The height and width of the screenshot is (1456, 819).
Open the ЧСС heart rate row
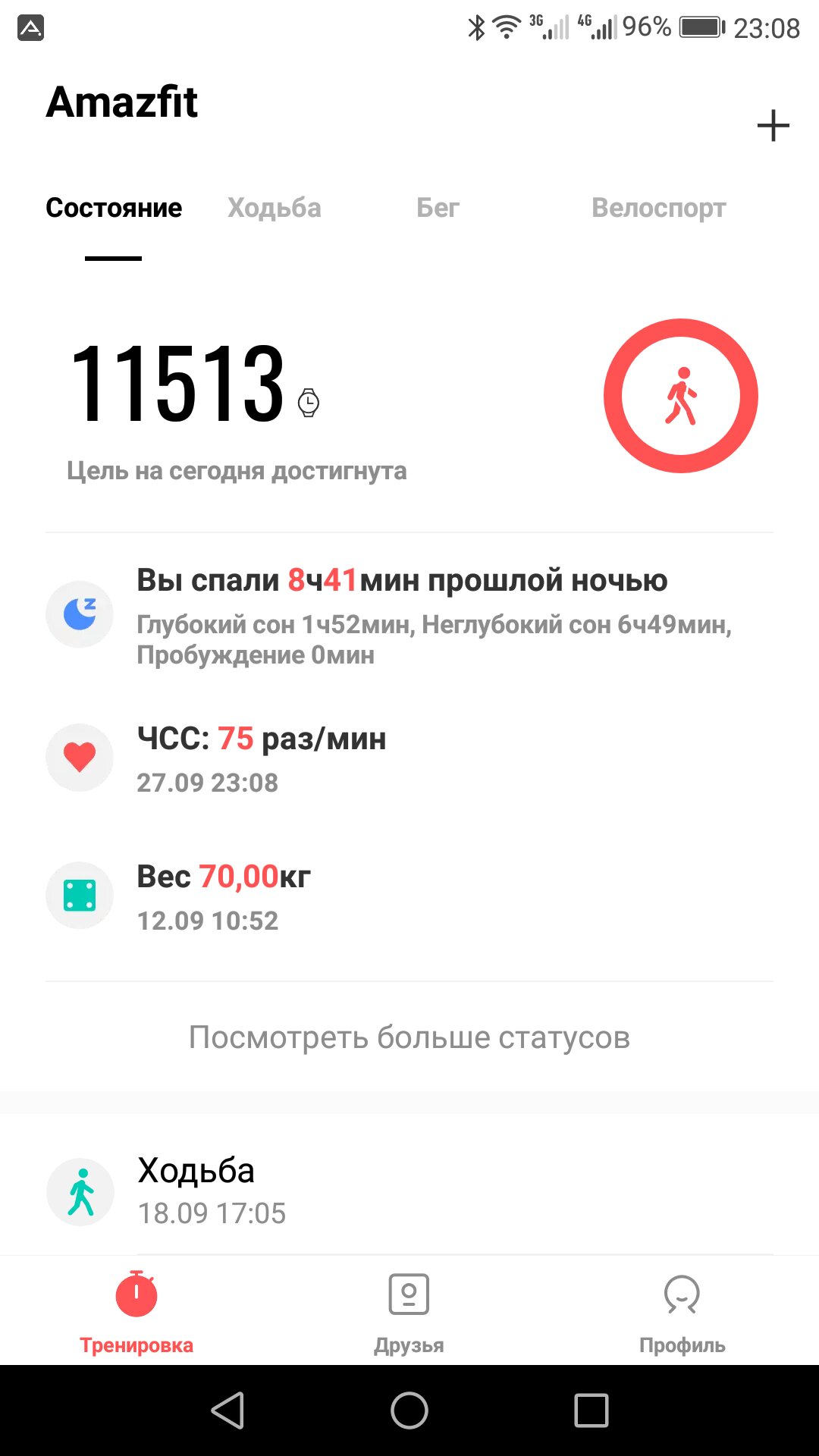pos(409,758)
